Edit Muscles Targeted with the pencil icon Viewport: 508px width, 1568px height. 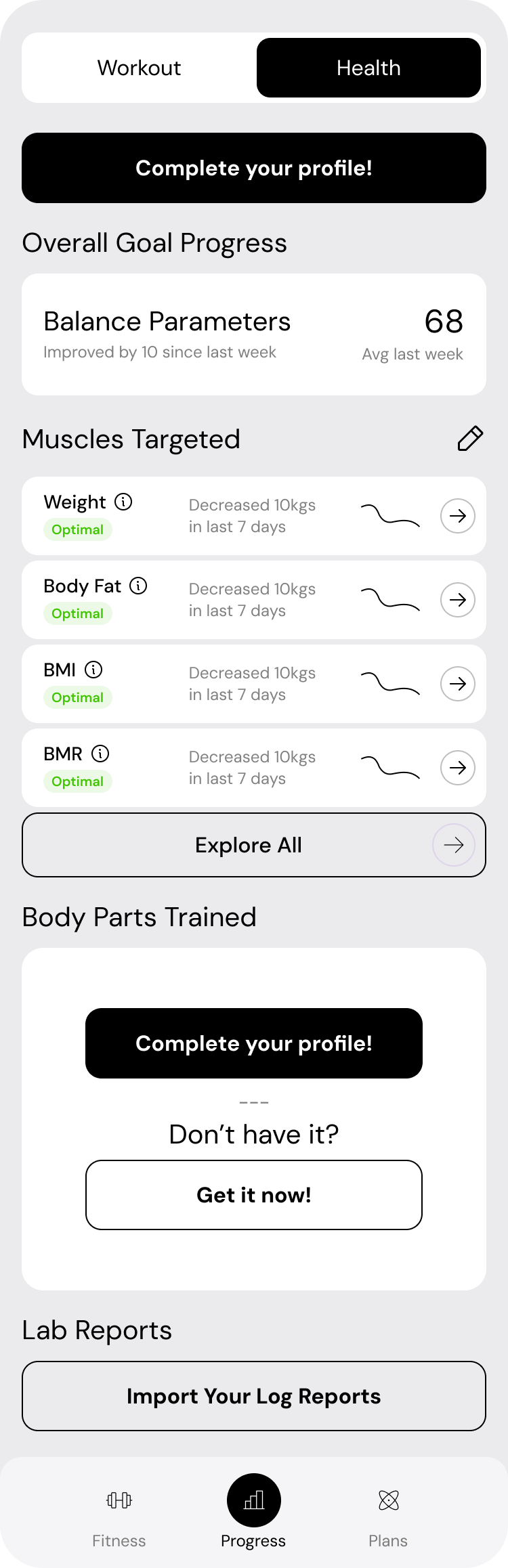[470, 439]
